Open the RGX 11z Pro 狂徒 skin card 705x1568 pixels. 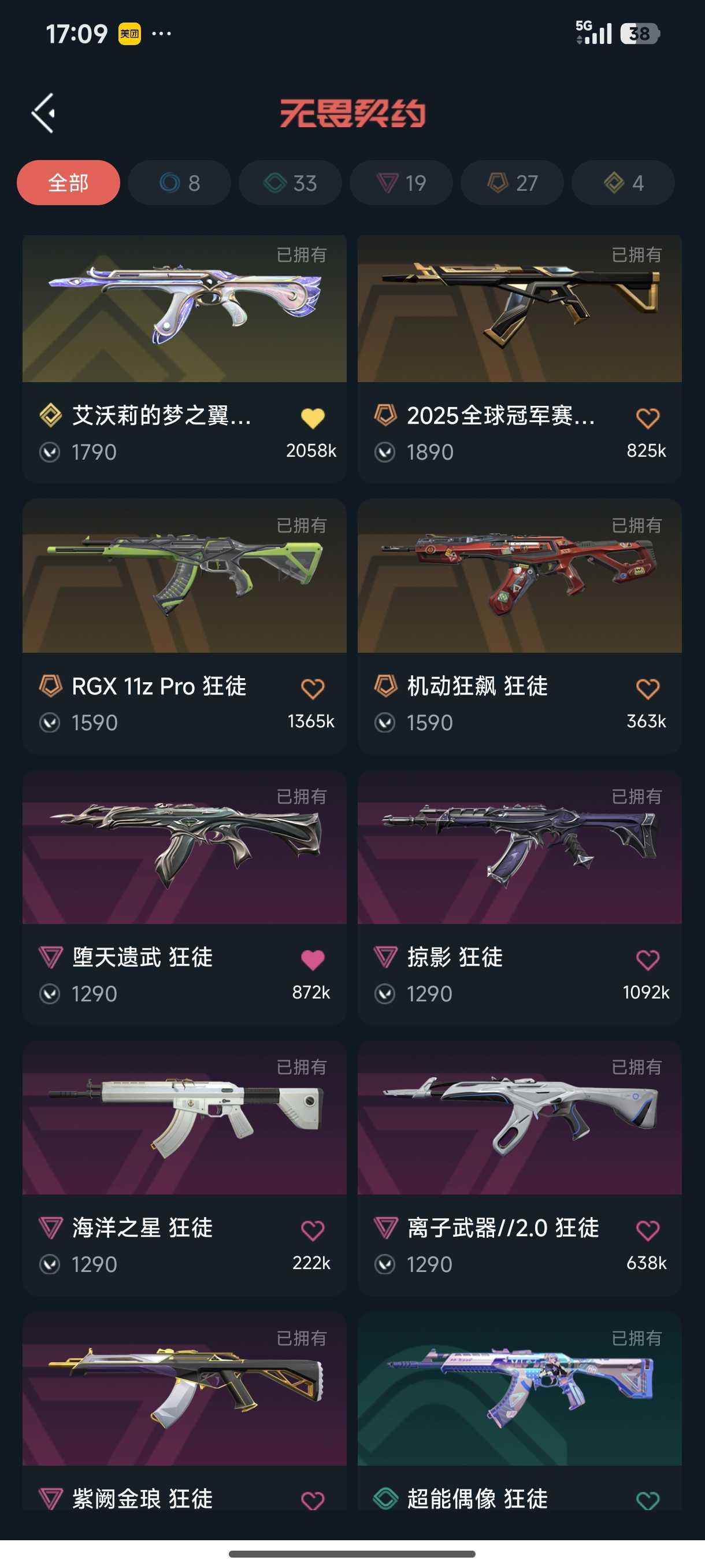(x=184, y=626)
